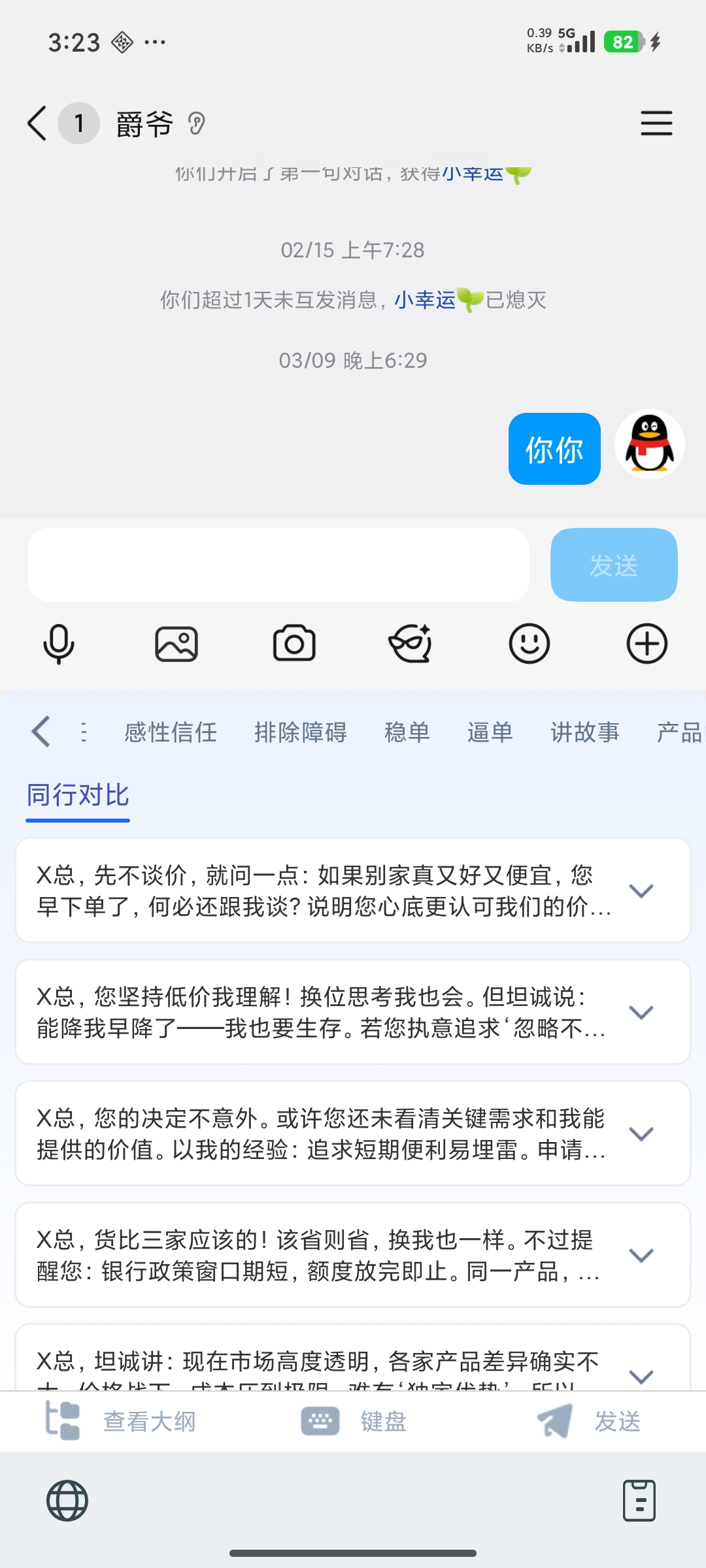
Task: Expand the 货比三家 script card chevron
Action: click(640, 1254)
